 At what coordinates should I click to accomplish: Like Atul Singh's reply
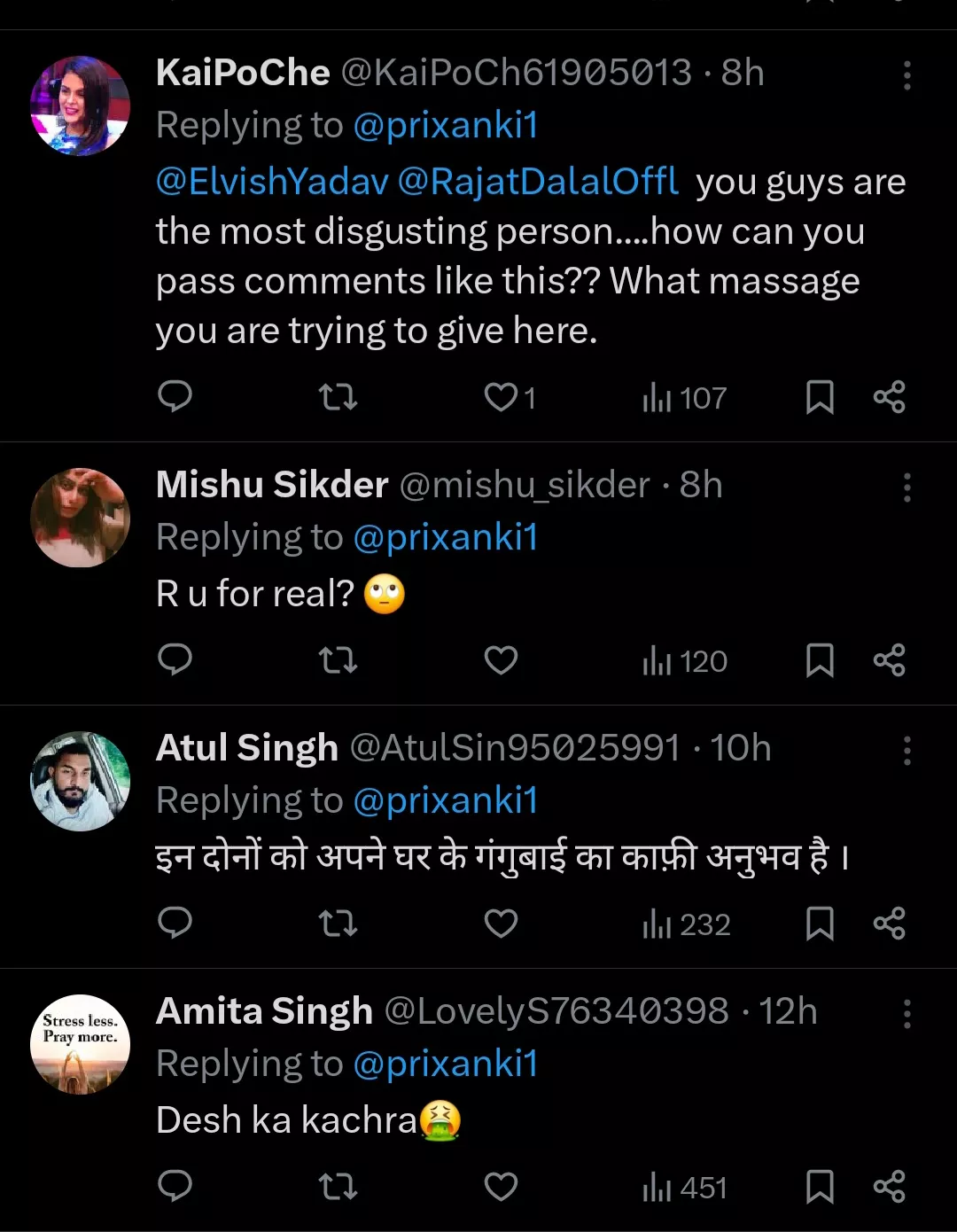coord(502,924)
